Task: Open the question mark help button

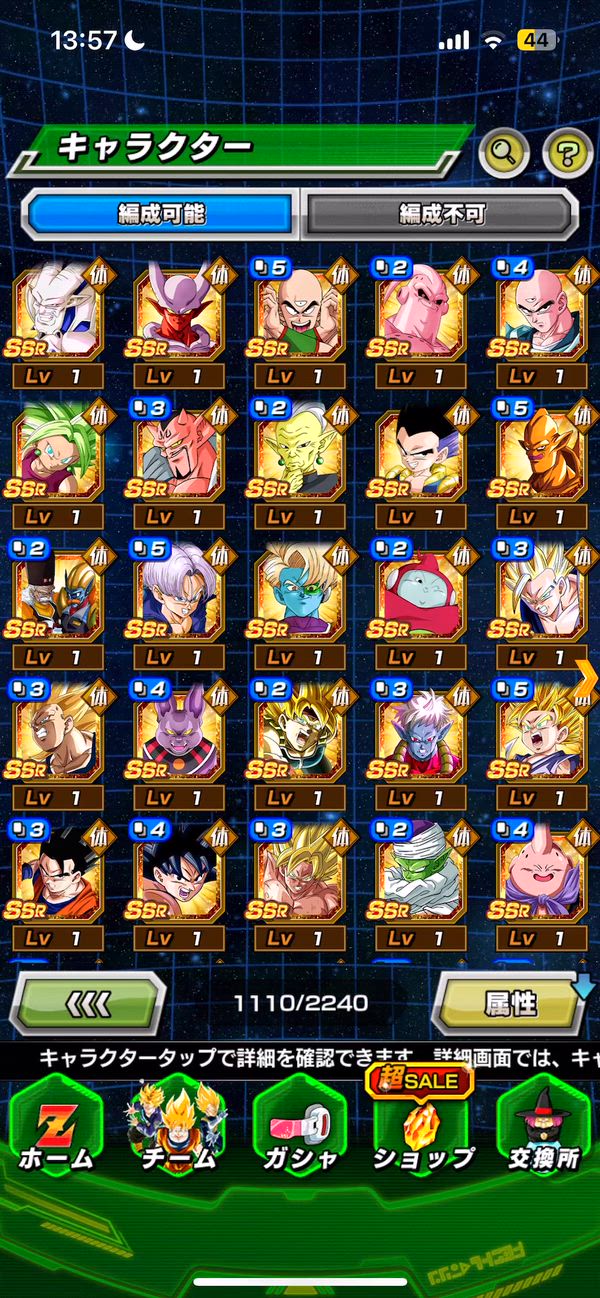Action: [567, 152]
